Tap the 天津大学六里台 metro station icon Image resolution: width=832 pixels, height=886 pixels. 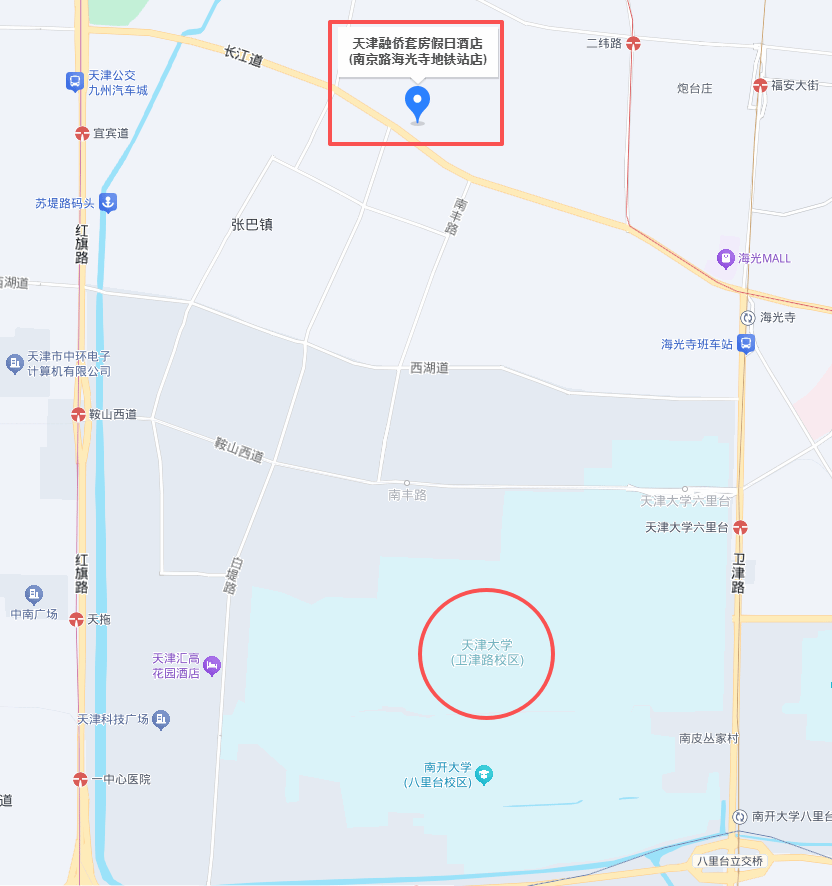pos(740,527)
